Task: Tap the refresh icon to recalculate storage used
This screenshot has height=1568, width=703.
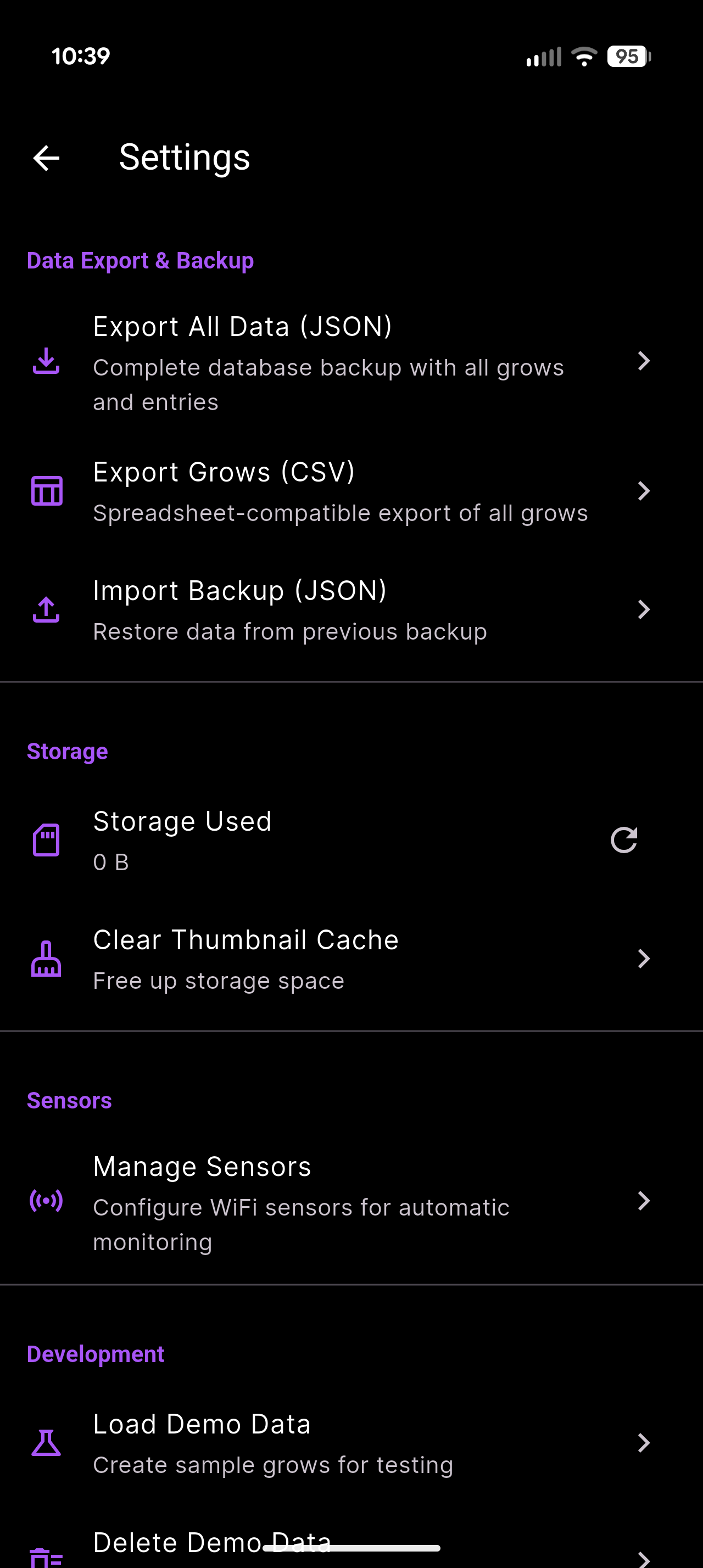Action: [x=624, y=840]
